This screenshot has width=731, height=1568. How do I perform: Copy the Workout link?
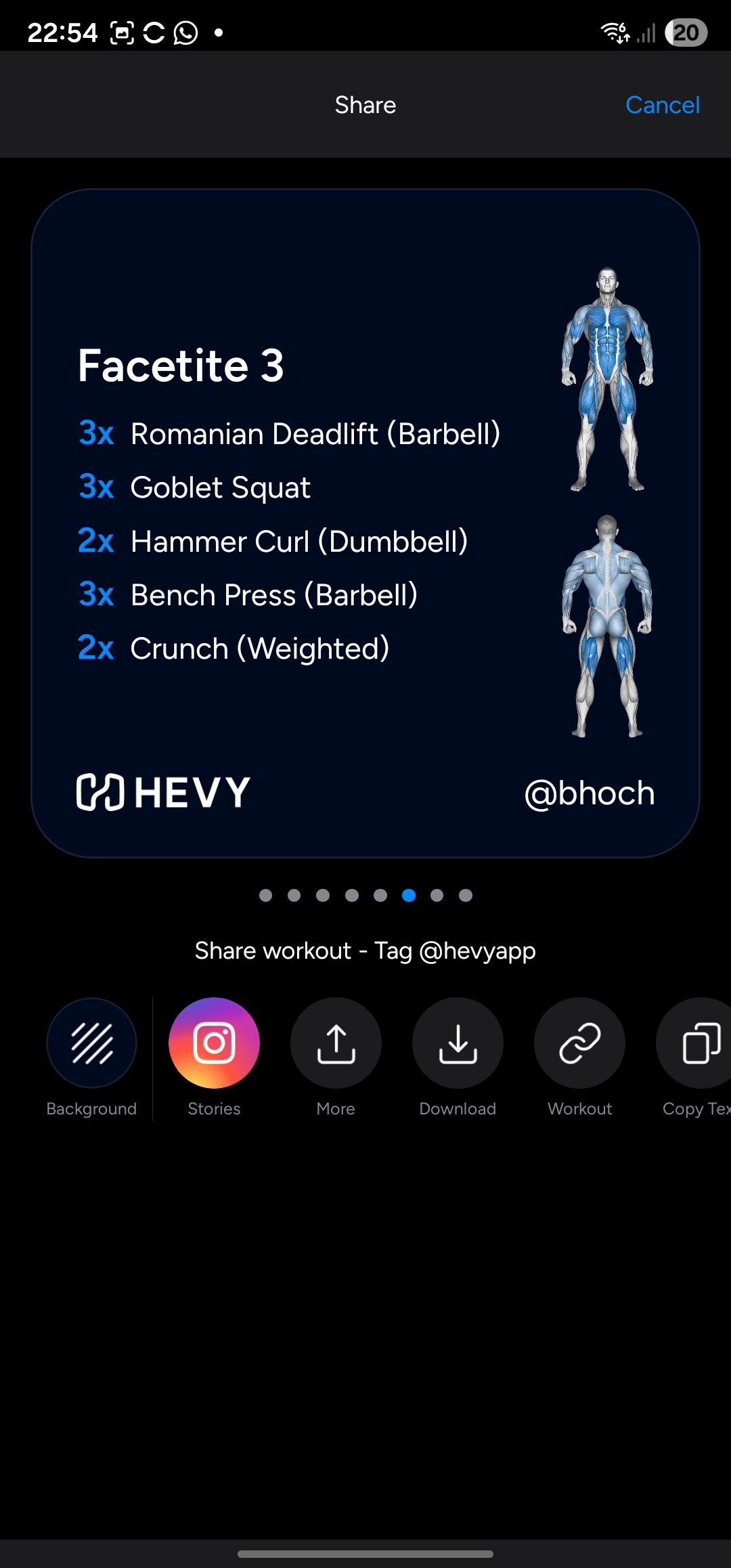click(x=579, y=1043)
